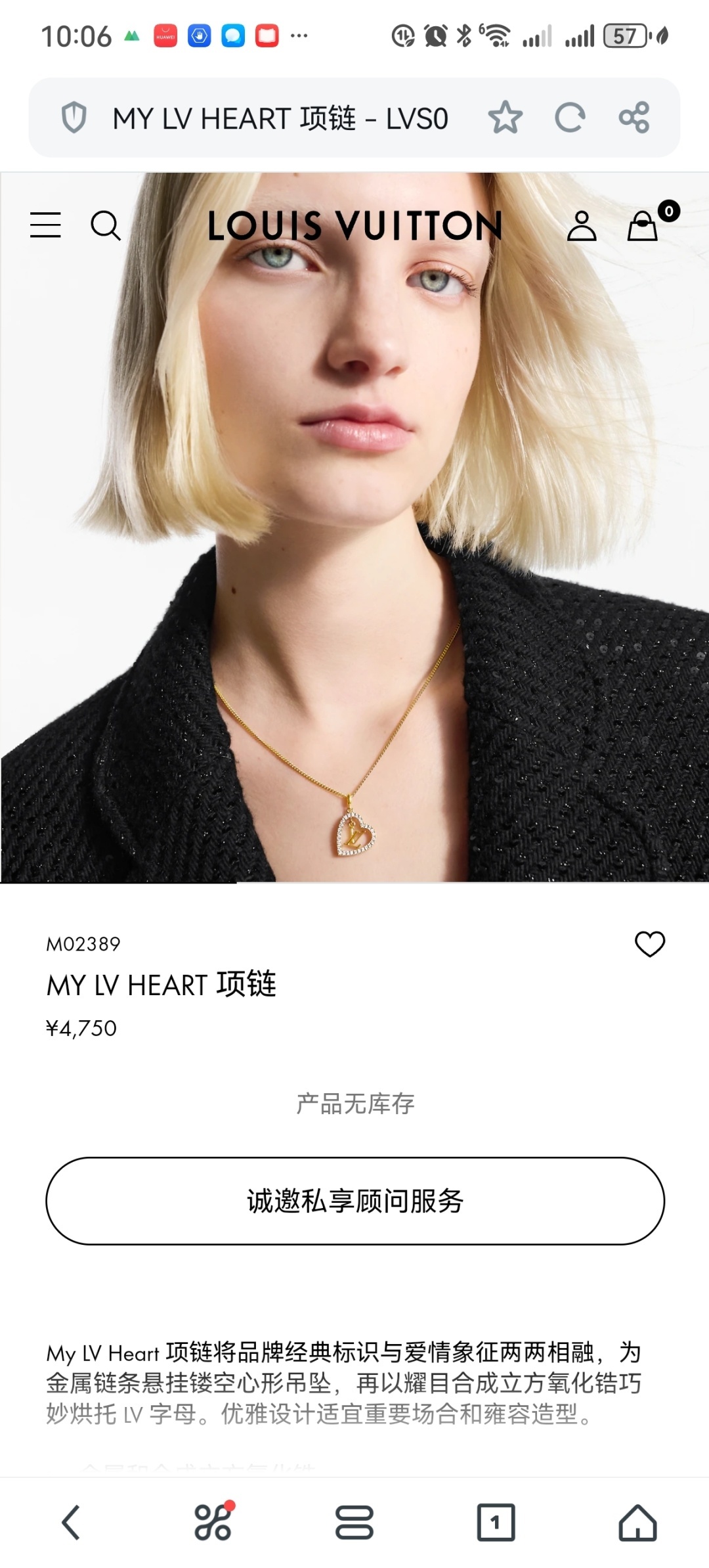Screen dimensions: 709x1568
Task: Go to the browser home page
Action: tap(637, 1522)
